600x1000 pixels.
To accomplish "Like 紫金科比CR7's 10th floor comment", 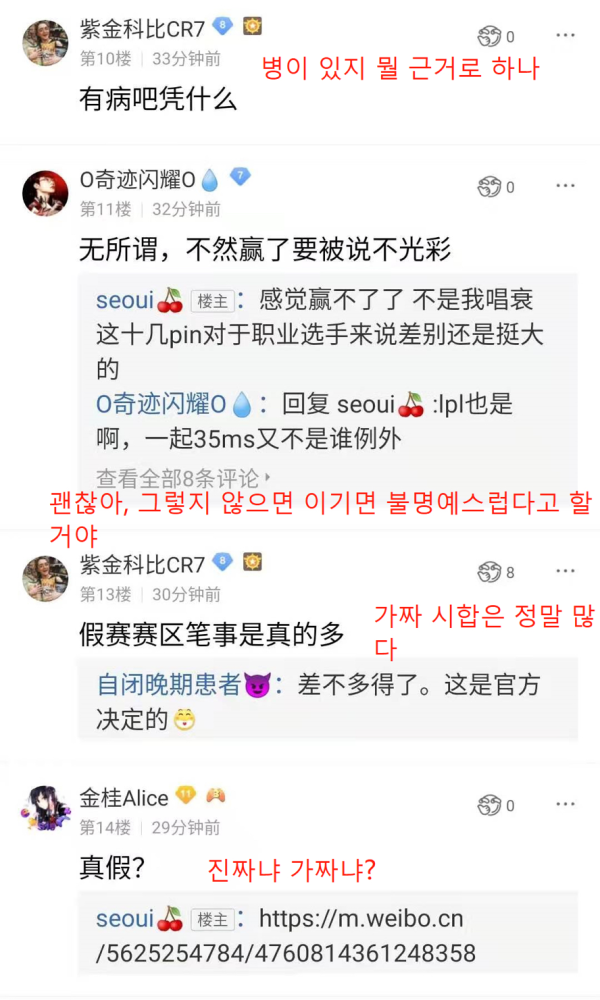I will 489,37.
